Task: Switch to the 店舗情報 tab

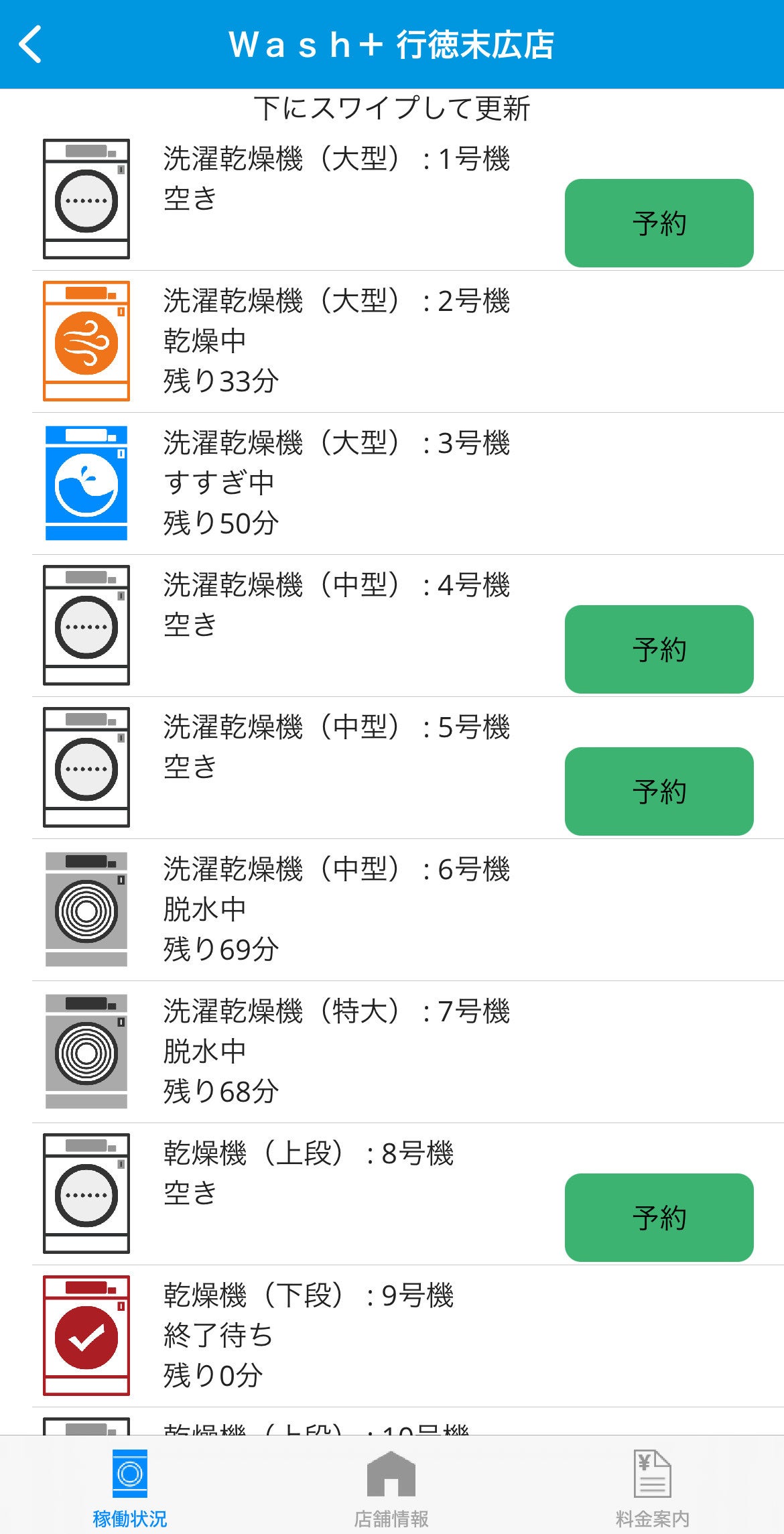Action: click(391, 1485)
